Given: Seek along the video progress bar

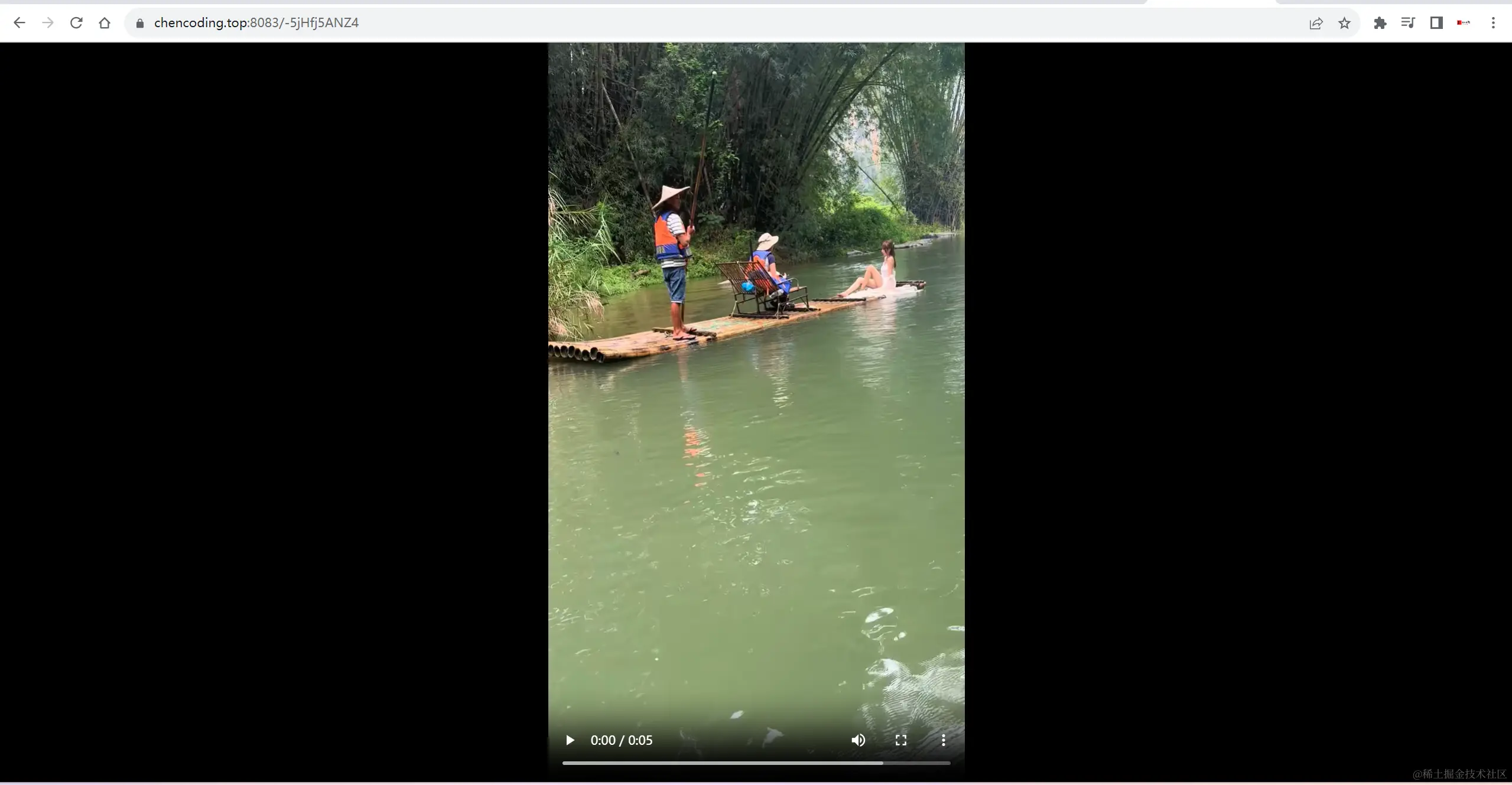Looking at the screenshot, I should coord(756,763).
